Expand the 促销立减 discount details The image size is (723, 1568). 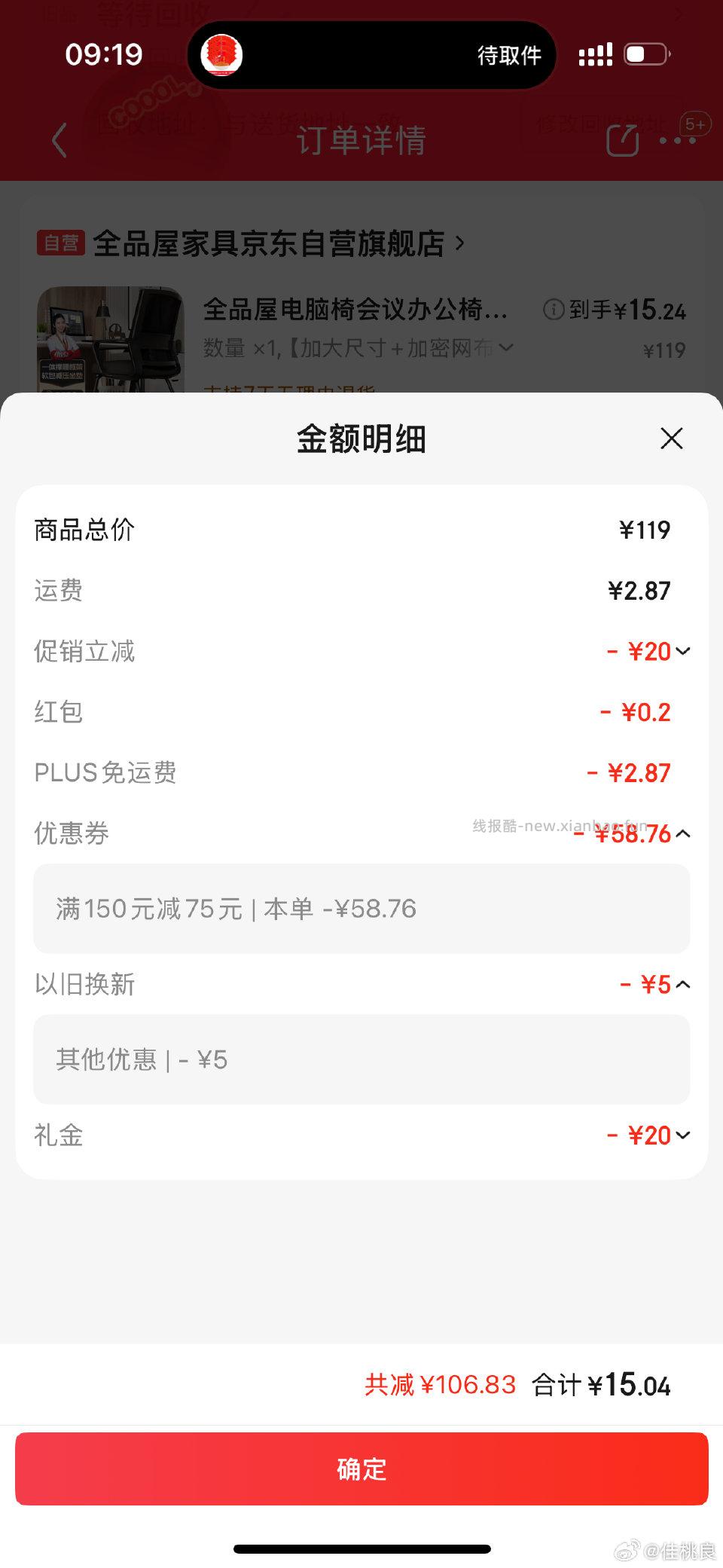[682, 651]
